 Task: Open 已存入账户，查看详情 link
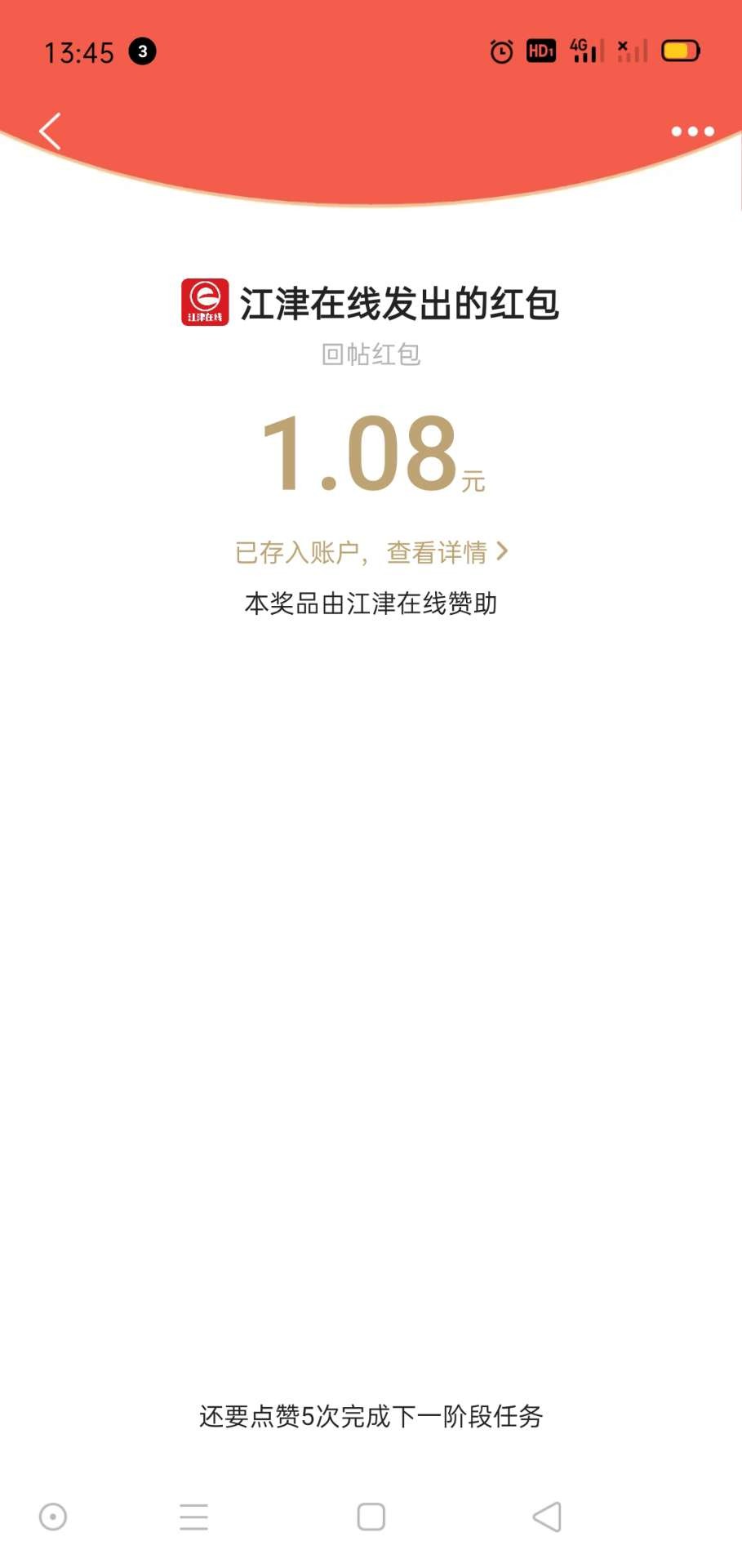coord(371,553)
